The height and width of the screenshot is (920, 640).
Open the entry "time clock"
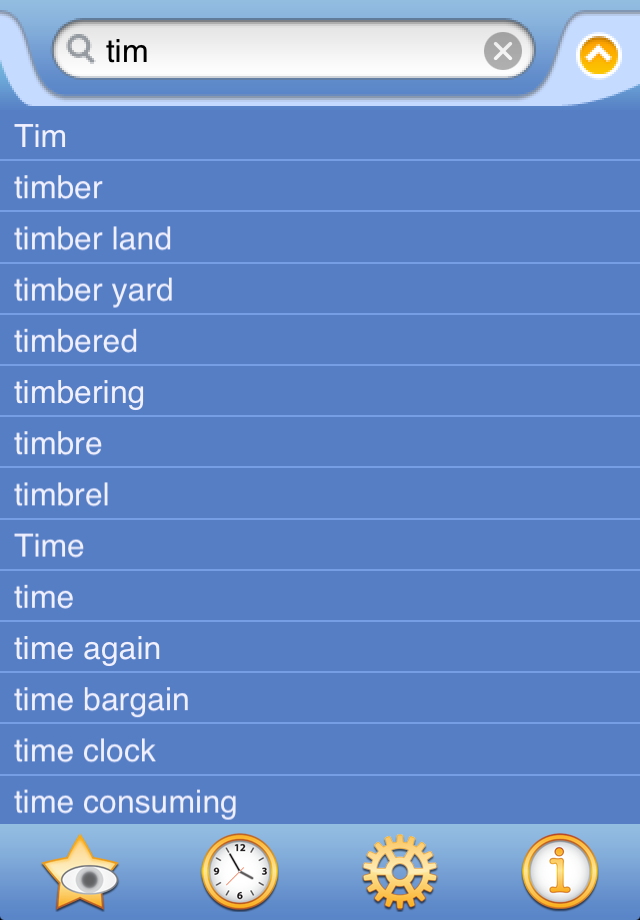pyautogui.click(x=320, y=750)
